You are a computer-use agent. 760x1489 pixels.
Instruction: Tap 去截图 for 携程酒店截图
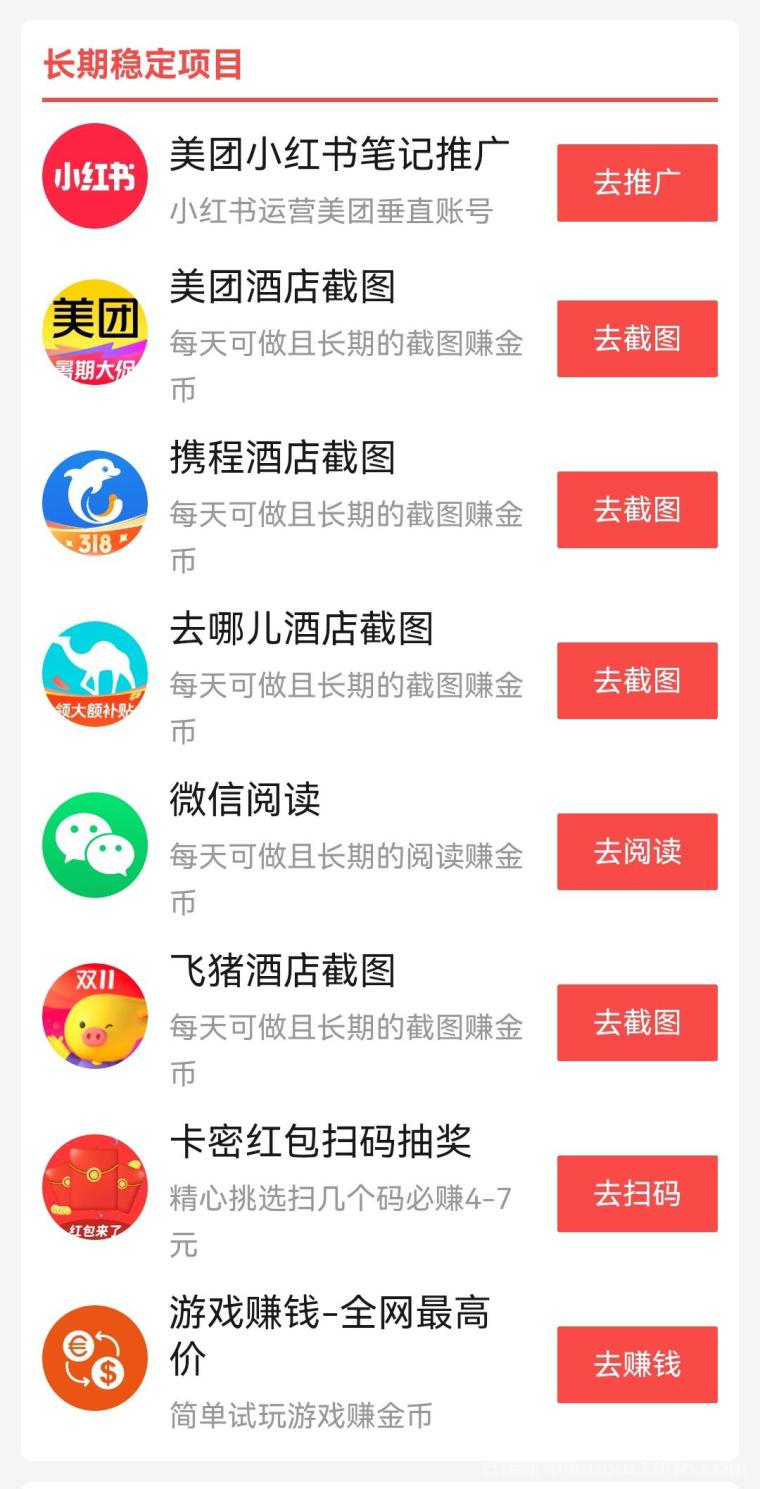pyautogui.click(x=637, y=509)
